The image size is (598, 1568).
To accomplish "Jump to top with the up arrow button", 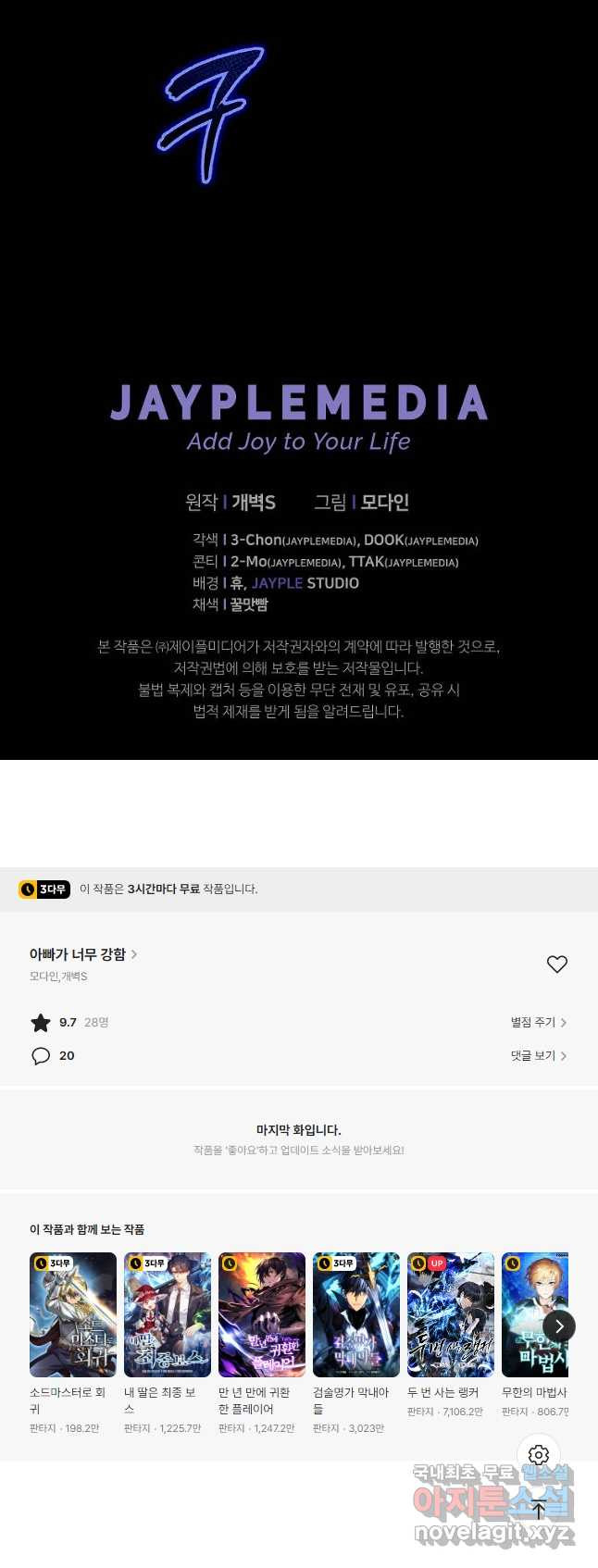I will [539, 1511].
